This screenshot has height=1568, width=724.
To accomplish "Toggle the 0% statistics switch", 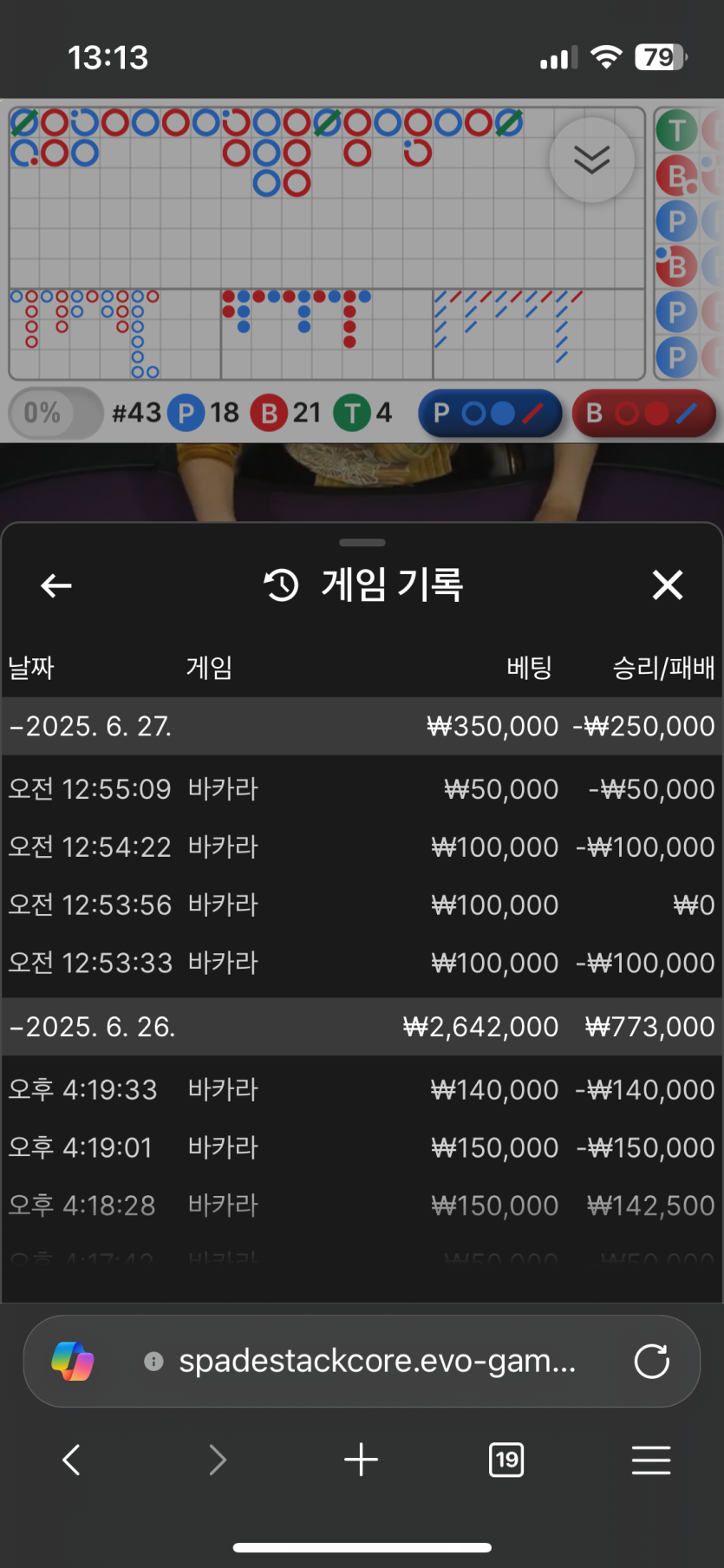I will click(x=55, y=413).
